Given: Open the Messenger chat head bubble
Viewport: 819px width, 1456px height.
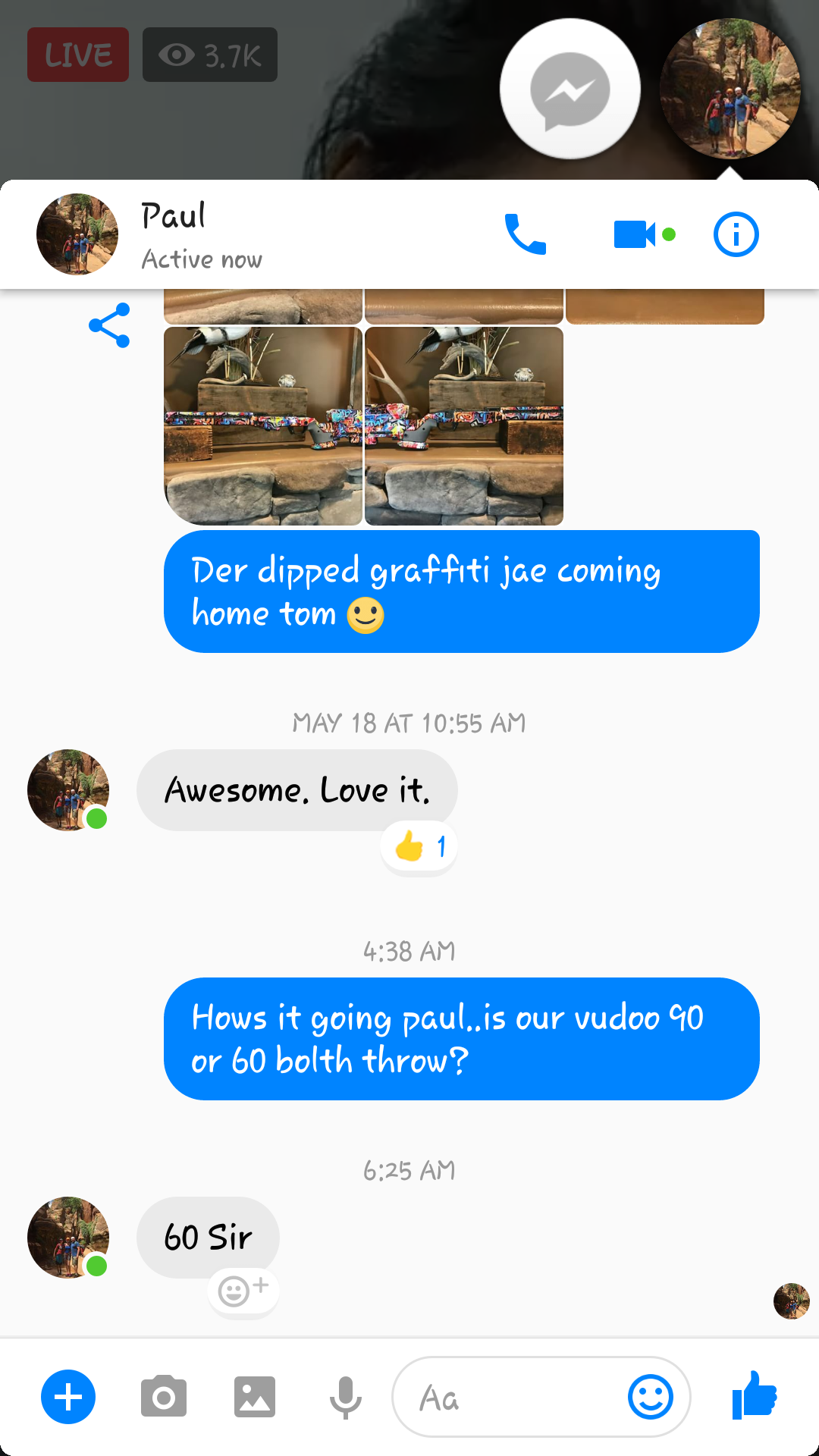Looking at the screenshot, I should [x=570, y=89].
